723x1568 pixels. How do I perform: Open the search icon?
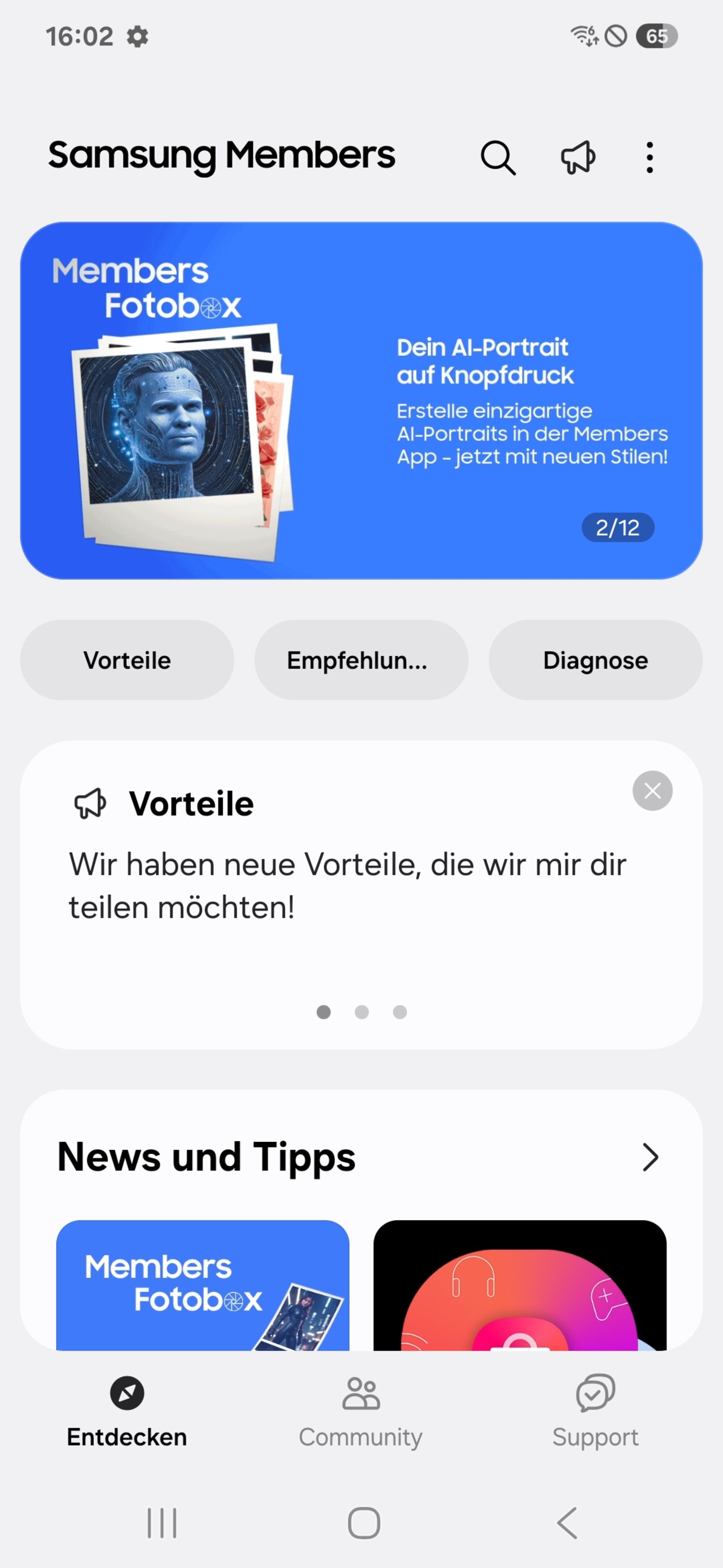[498, 158]
